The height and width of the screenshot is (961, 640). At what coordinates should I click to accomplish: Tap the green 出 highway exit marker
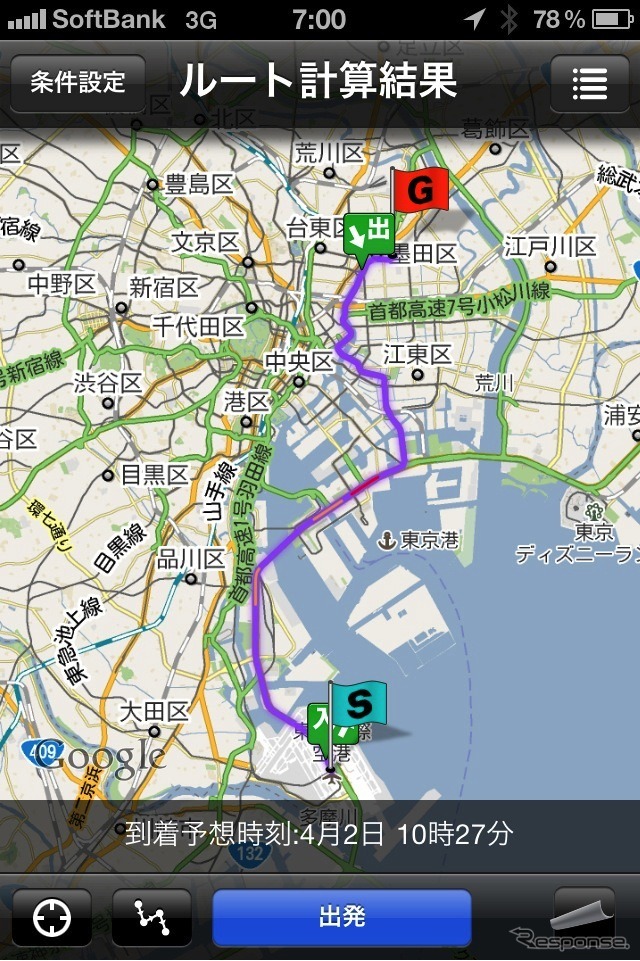tap(367, 234)
